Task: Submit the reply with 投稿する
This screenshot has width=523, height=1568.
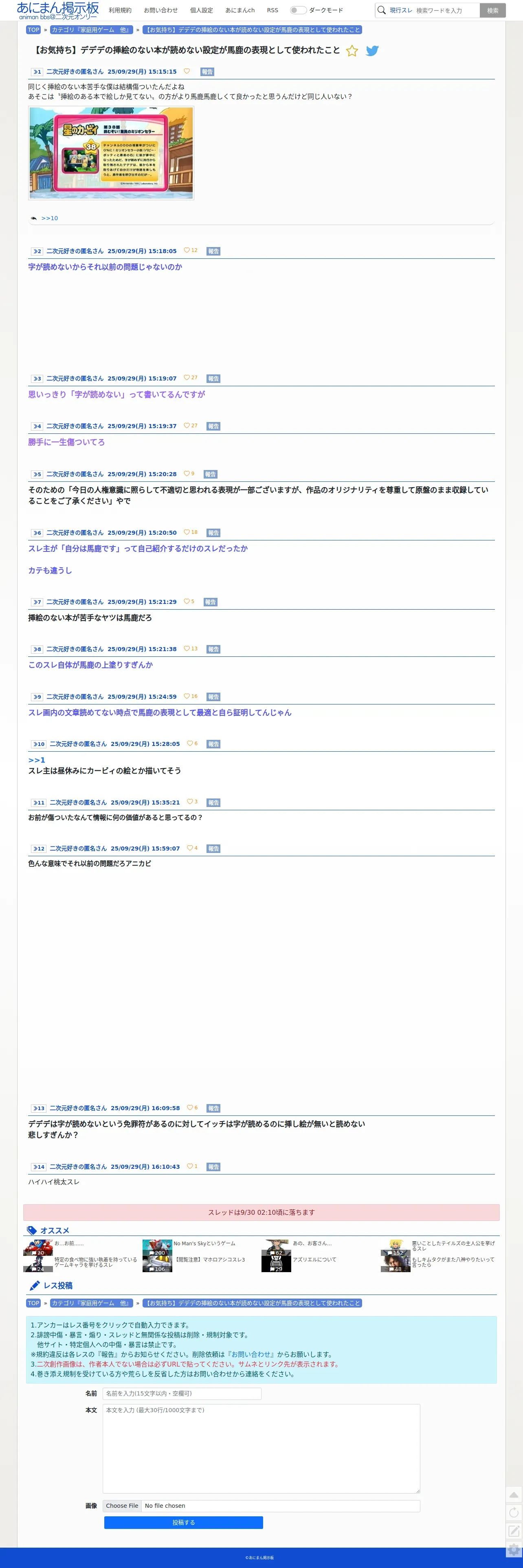Action: click(183, 1522)
